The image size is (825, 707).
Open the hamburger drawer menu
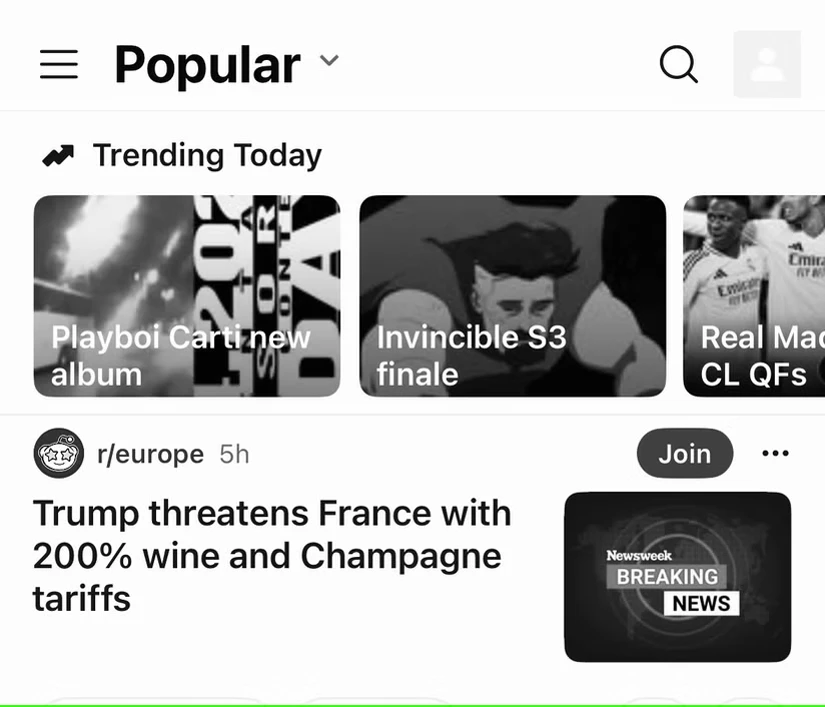pyautogui.click(x=59, y=65)
